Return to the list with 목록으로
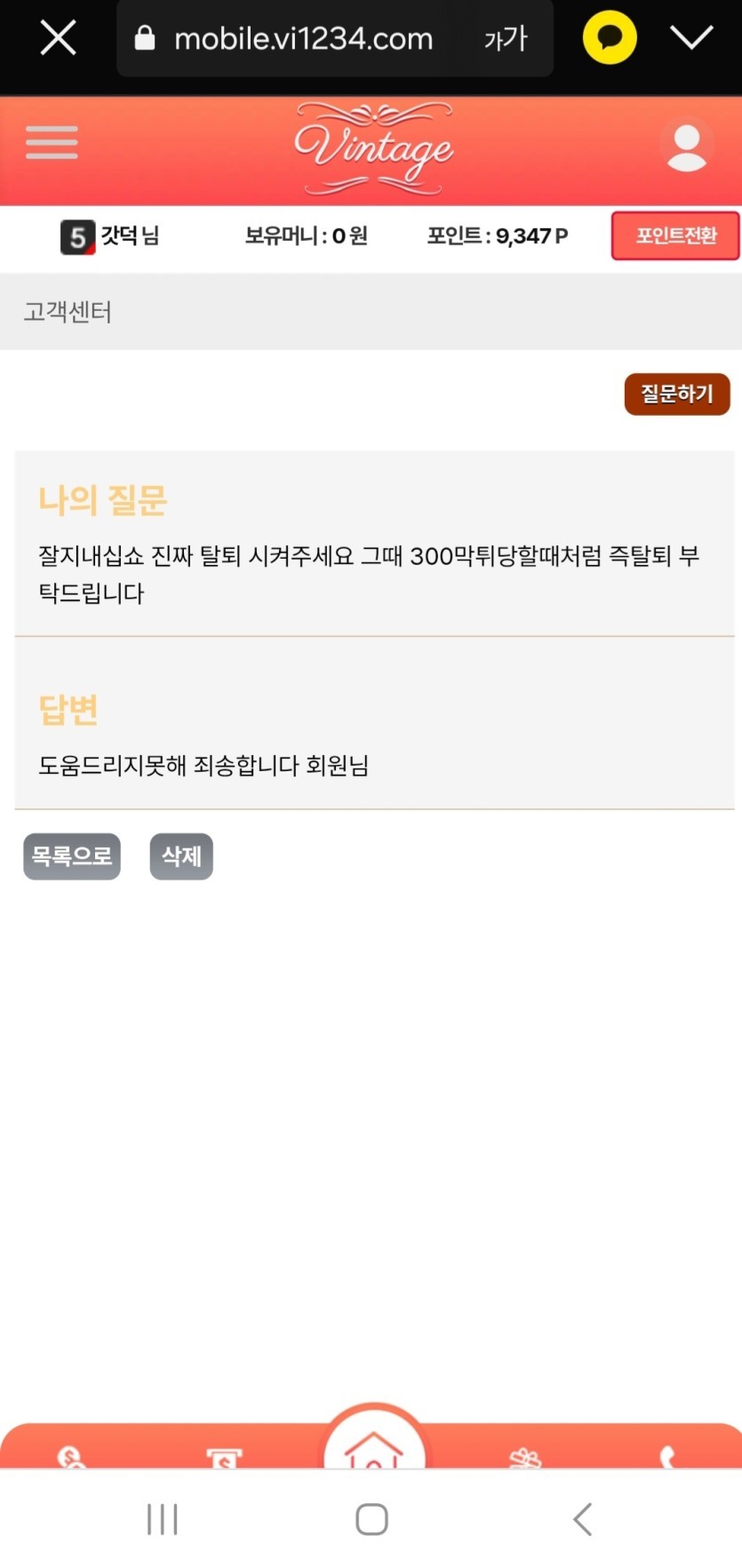The height and width of the screenshot is (1568, 742). click(71, 856)
